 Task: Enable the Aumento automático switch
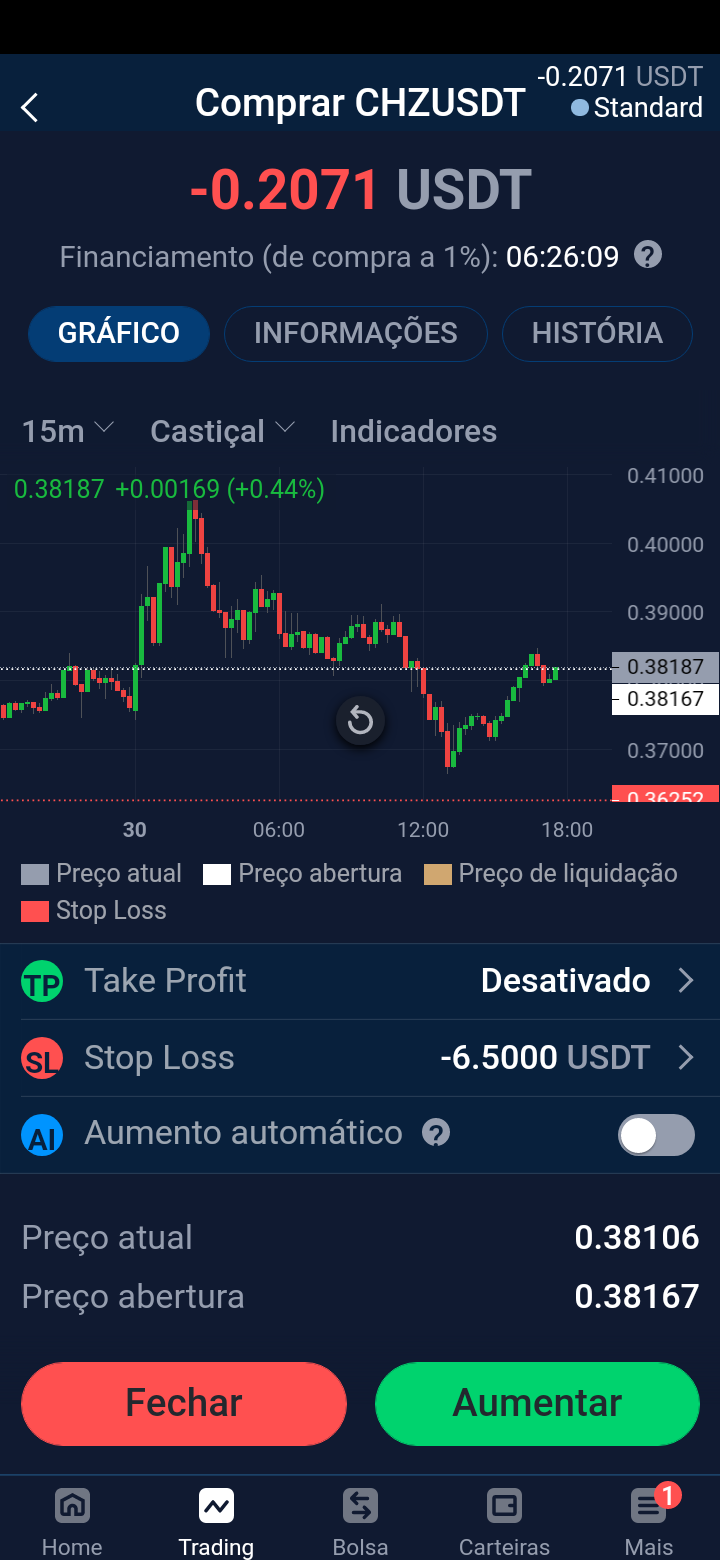[656, 1135]
